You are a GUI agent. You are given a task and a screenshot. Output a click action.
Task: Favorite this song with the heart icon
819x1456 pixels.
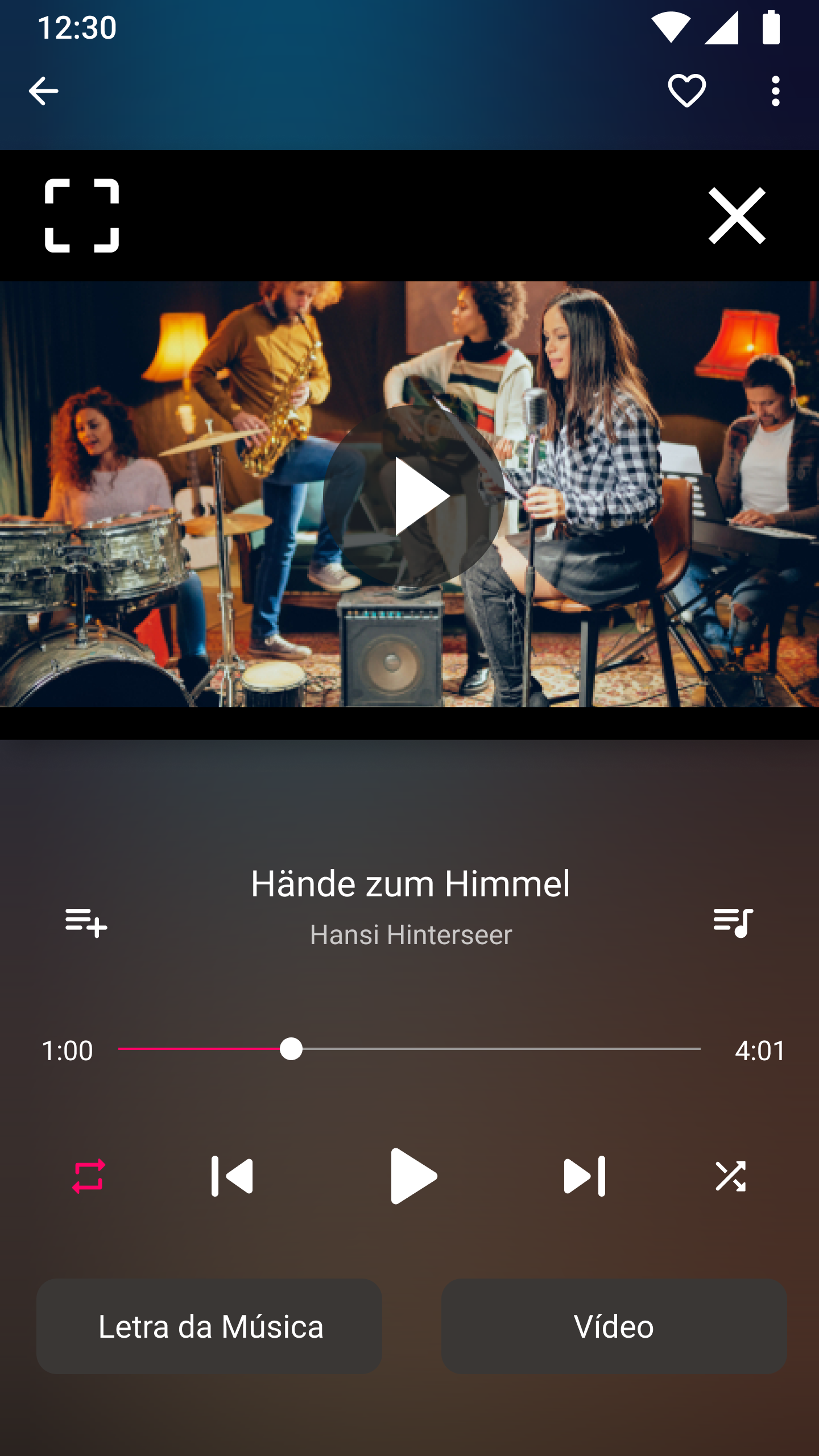686,91
